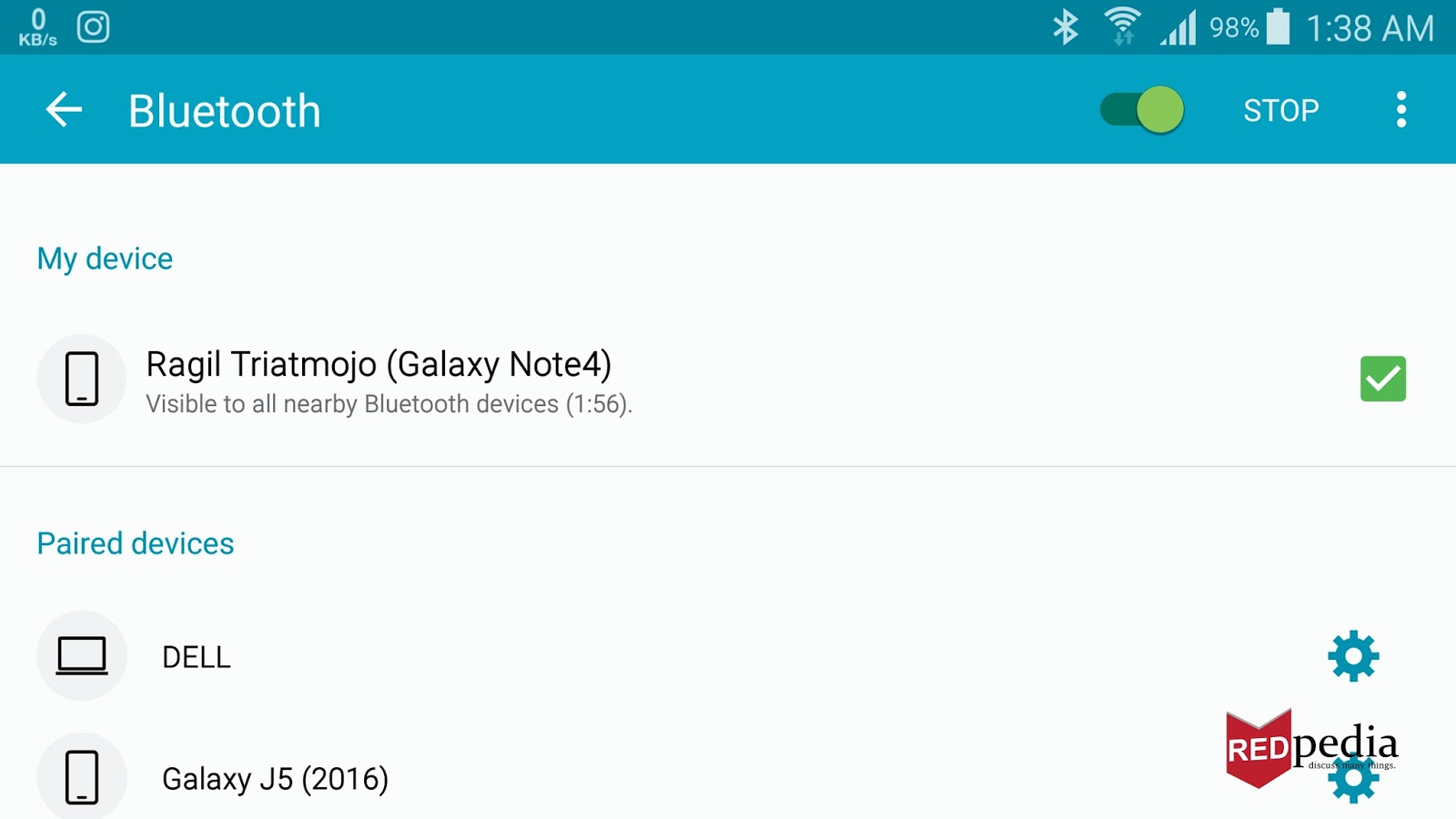Open the overflow menu
Image resolution: width=1456 pixels, height=819 pixels.
pos(1401,110)
